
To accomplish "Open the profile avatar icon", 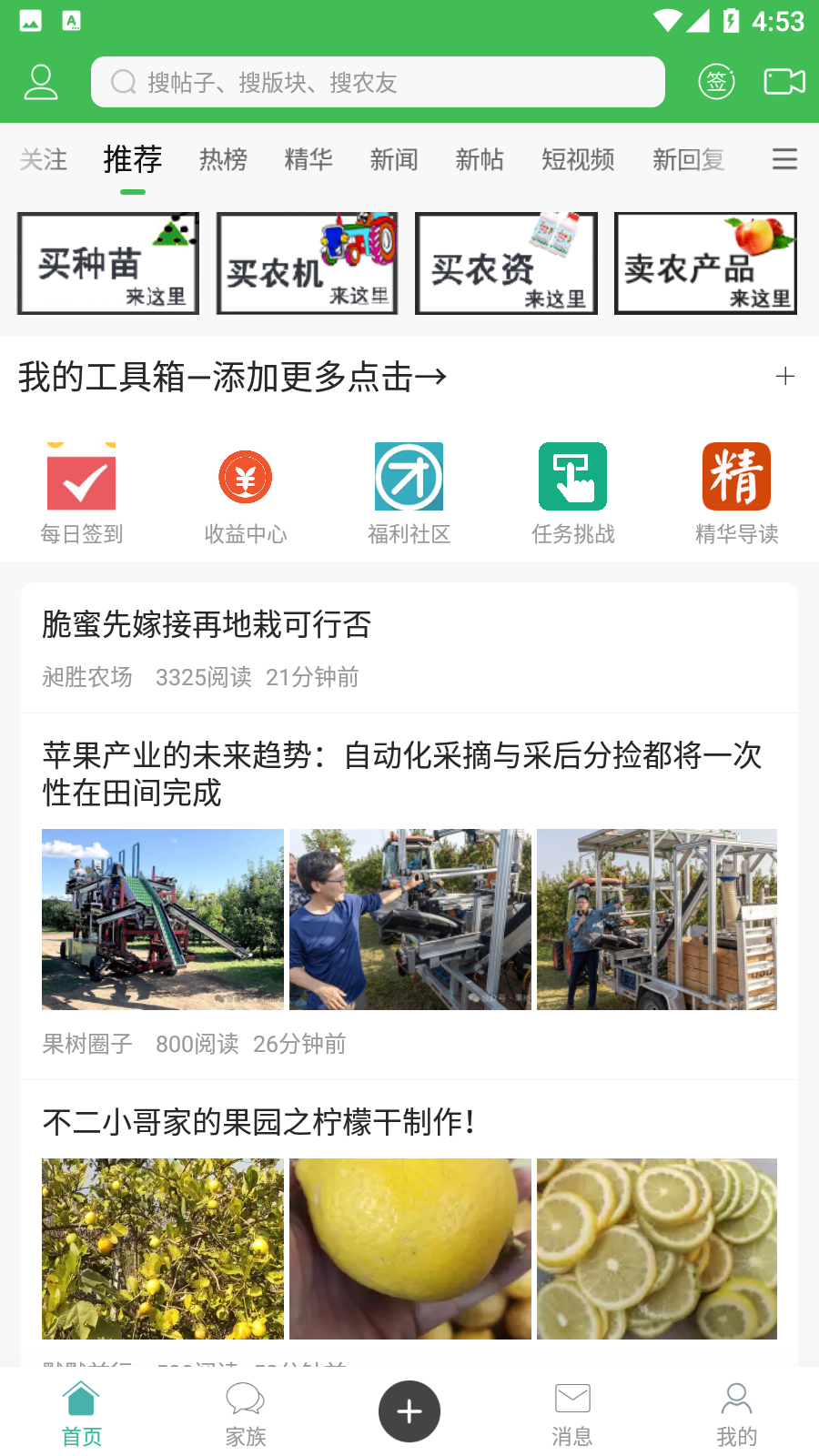I will pyautogui.click(x=40, y=82).
